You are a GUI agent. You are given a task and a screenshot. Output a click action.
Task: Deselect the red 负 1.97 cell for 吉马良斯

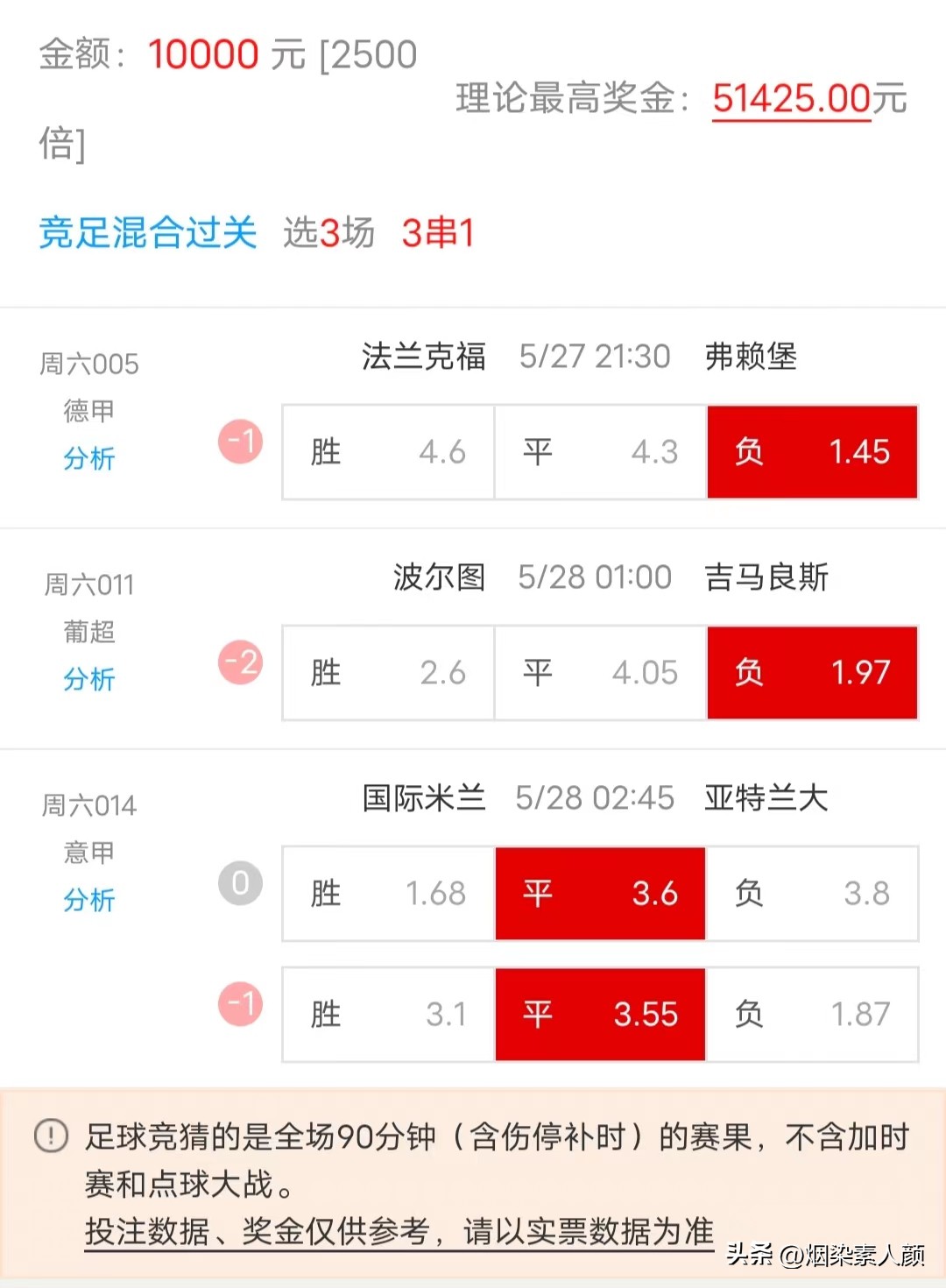(811, 673)
